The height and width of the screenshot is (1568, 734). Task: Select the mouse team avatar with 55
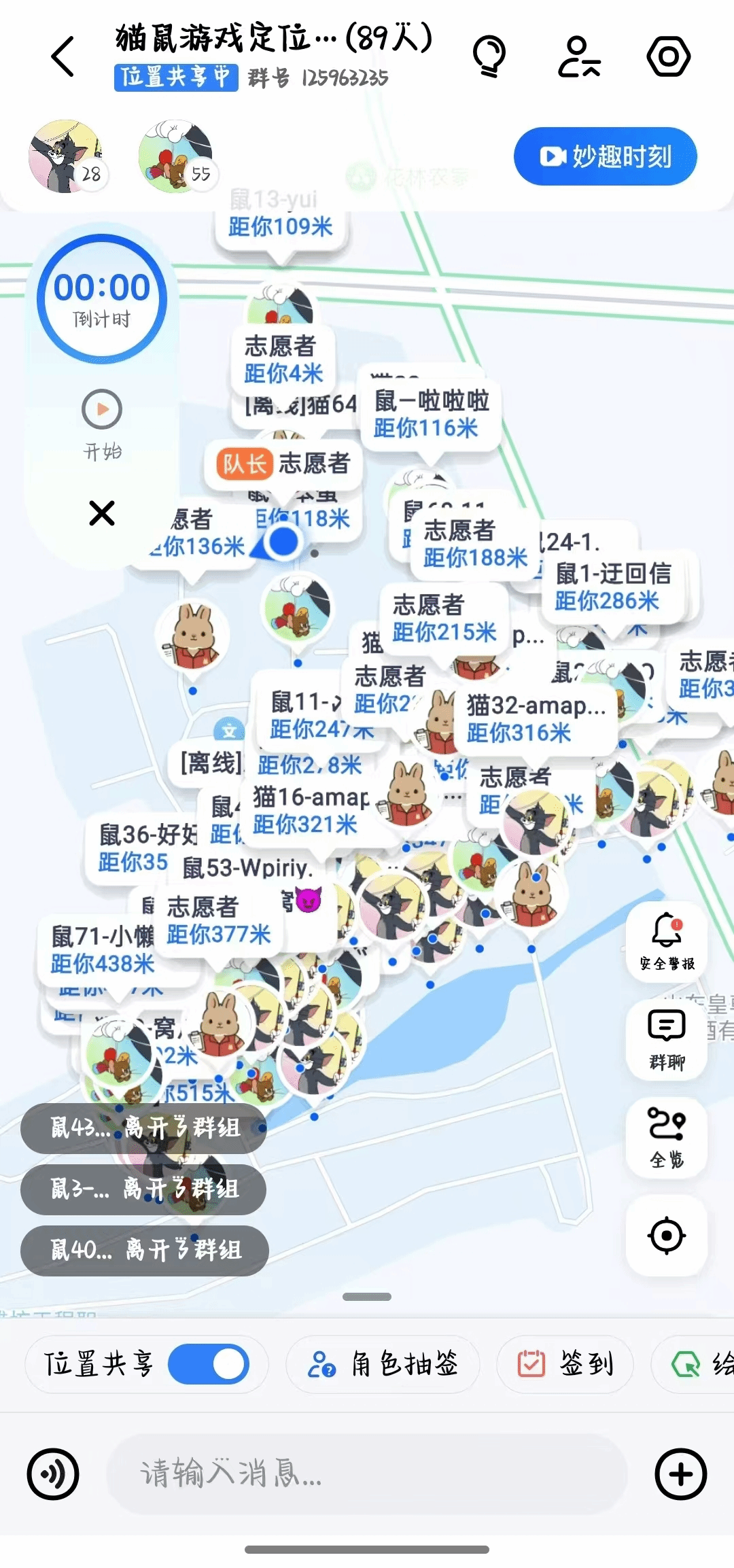click(176, 157)
